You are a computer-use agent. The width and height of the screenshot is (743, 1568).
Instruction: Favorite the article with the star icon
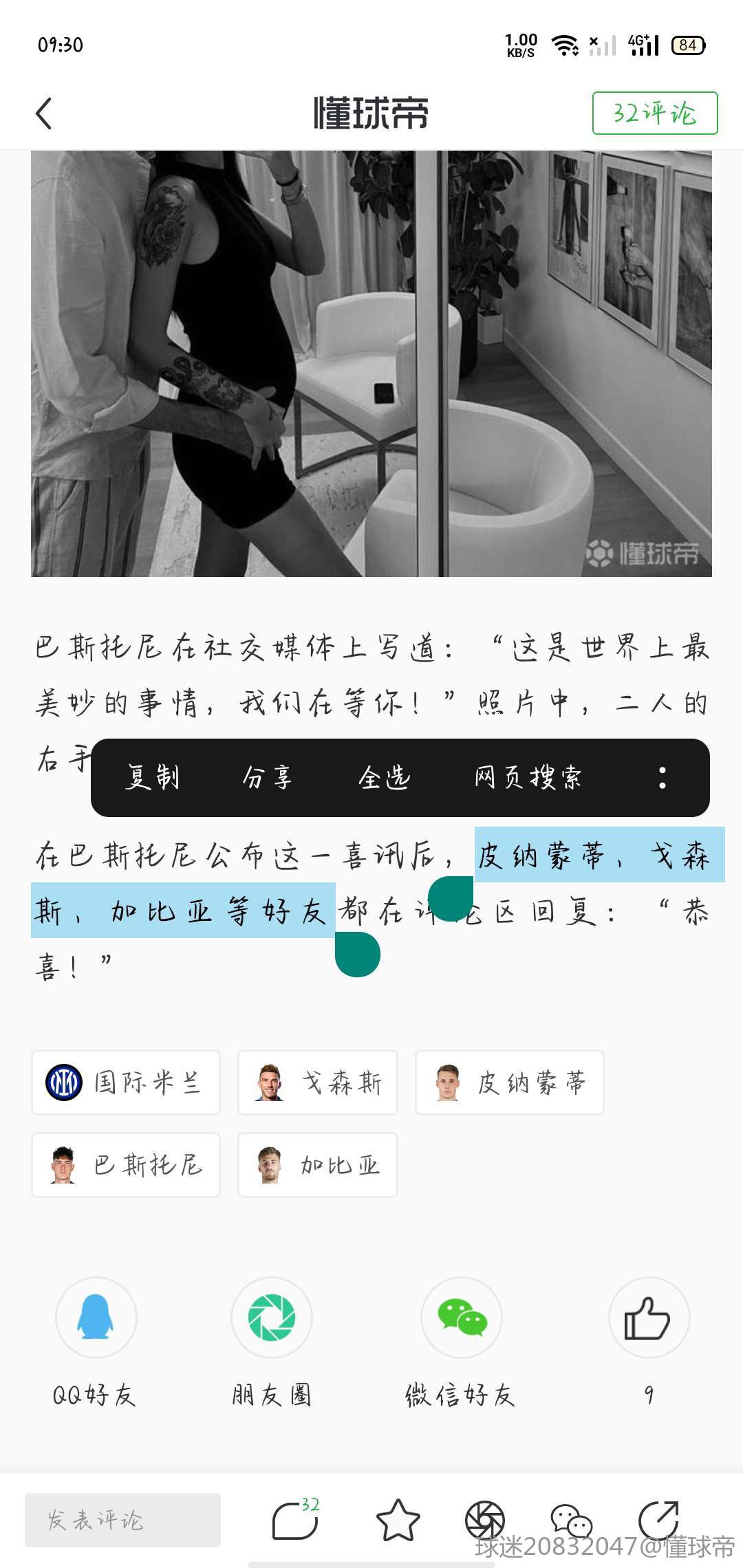[x=398, y=1520]
